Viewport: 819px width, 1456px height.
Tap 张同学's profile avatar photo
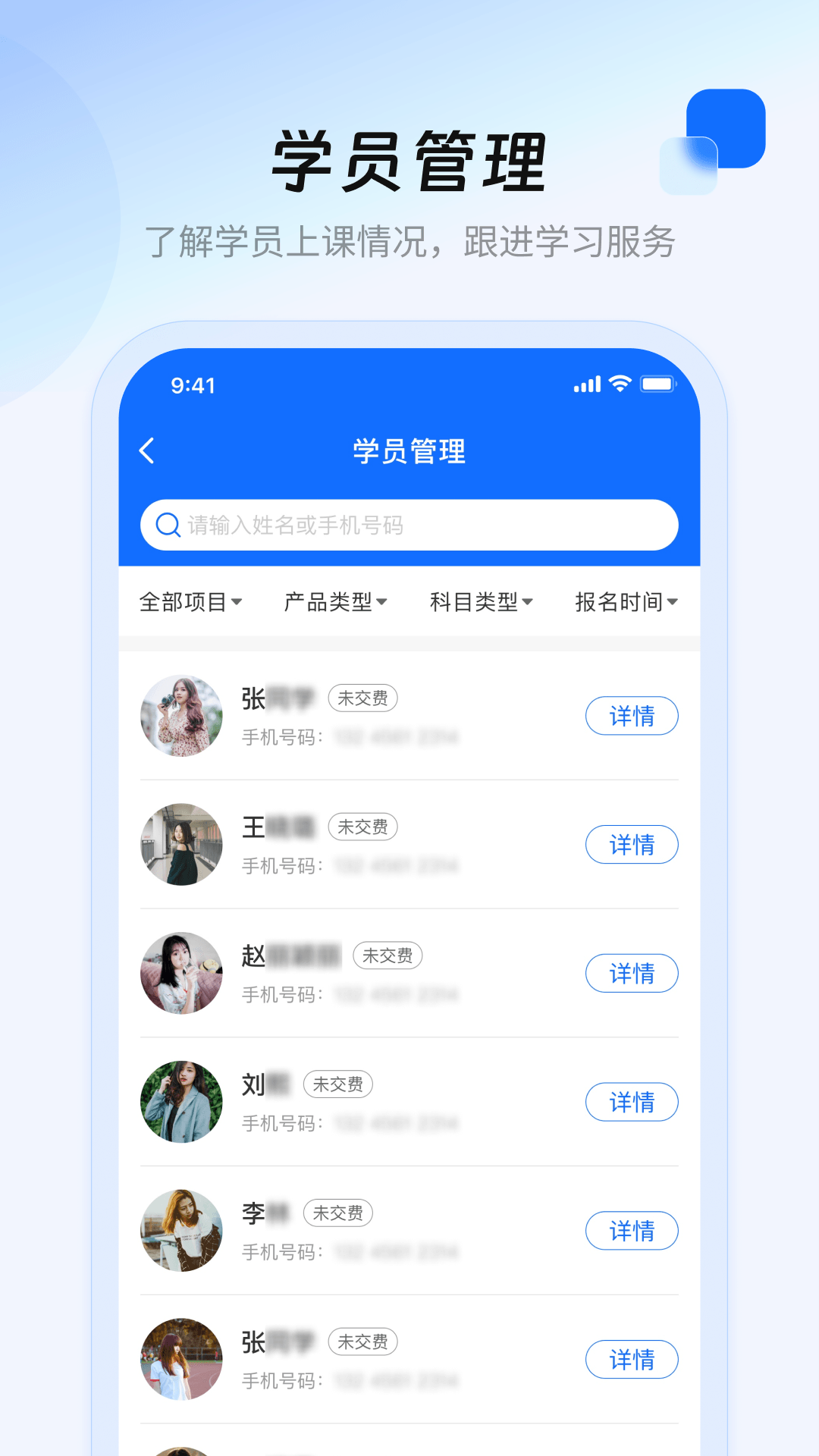(181, 716)
